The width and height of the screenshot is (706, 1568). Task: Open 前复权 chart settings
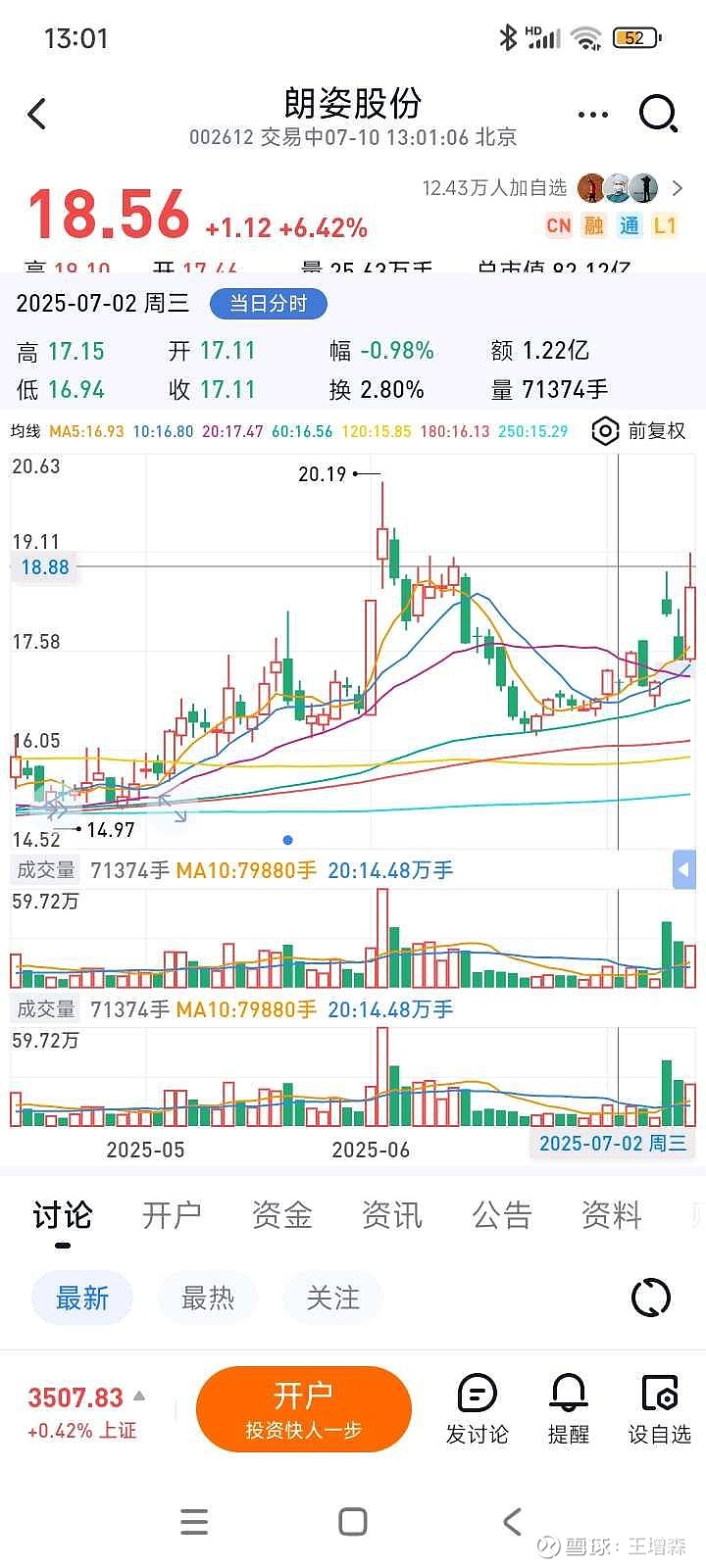[x=639, y=431]
